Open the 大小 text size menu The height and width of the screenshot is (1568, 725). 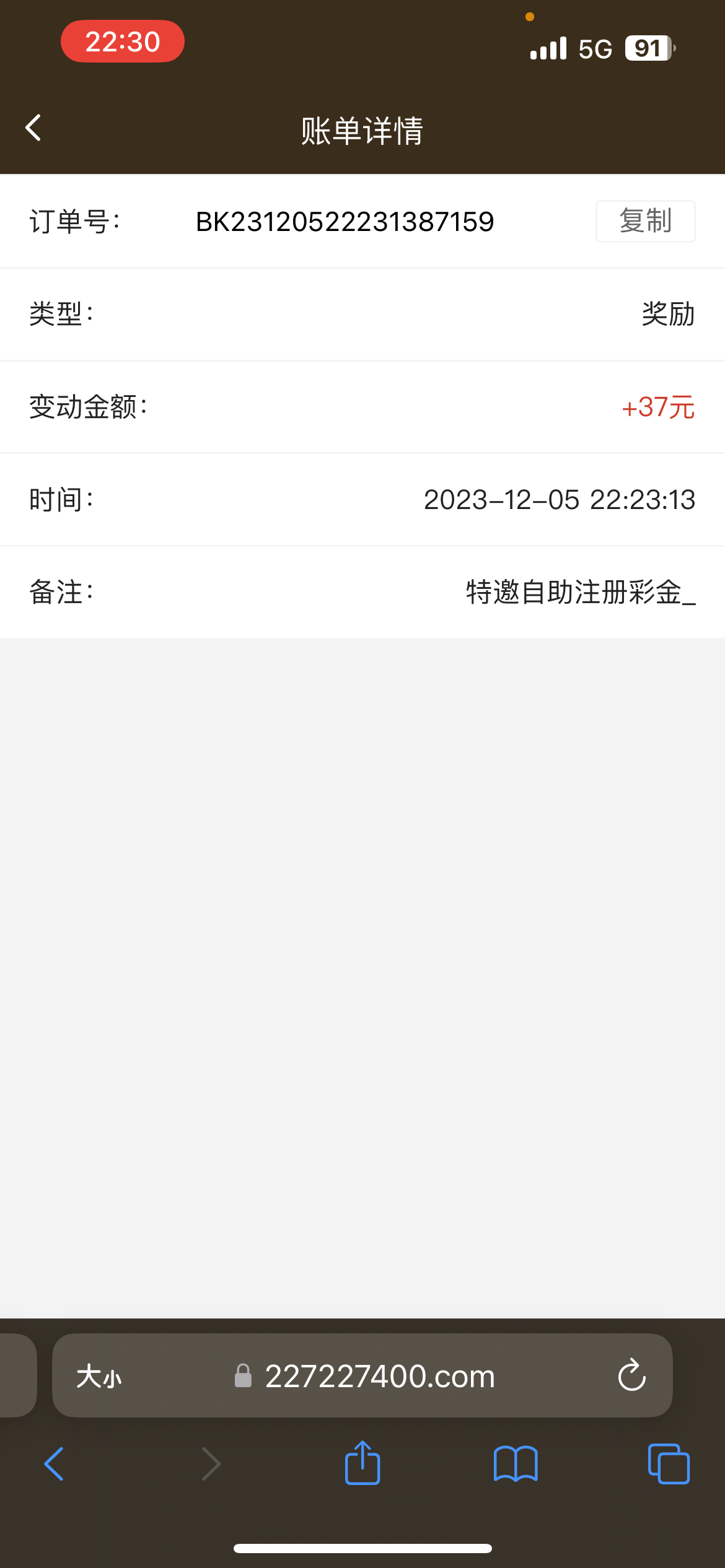tap(99, 1377)
